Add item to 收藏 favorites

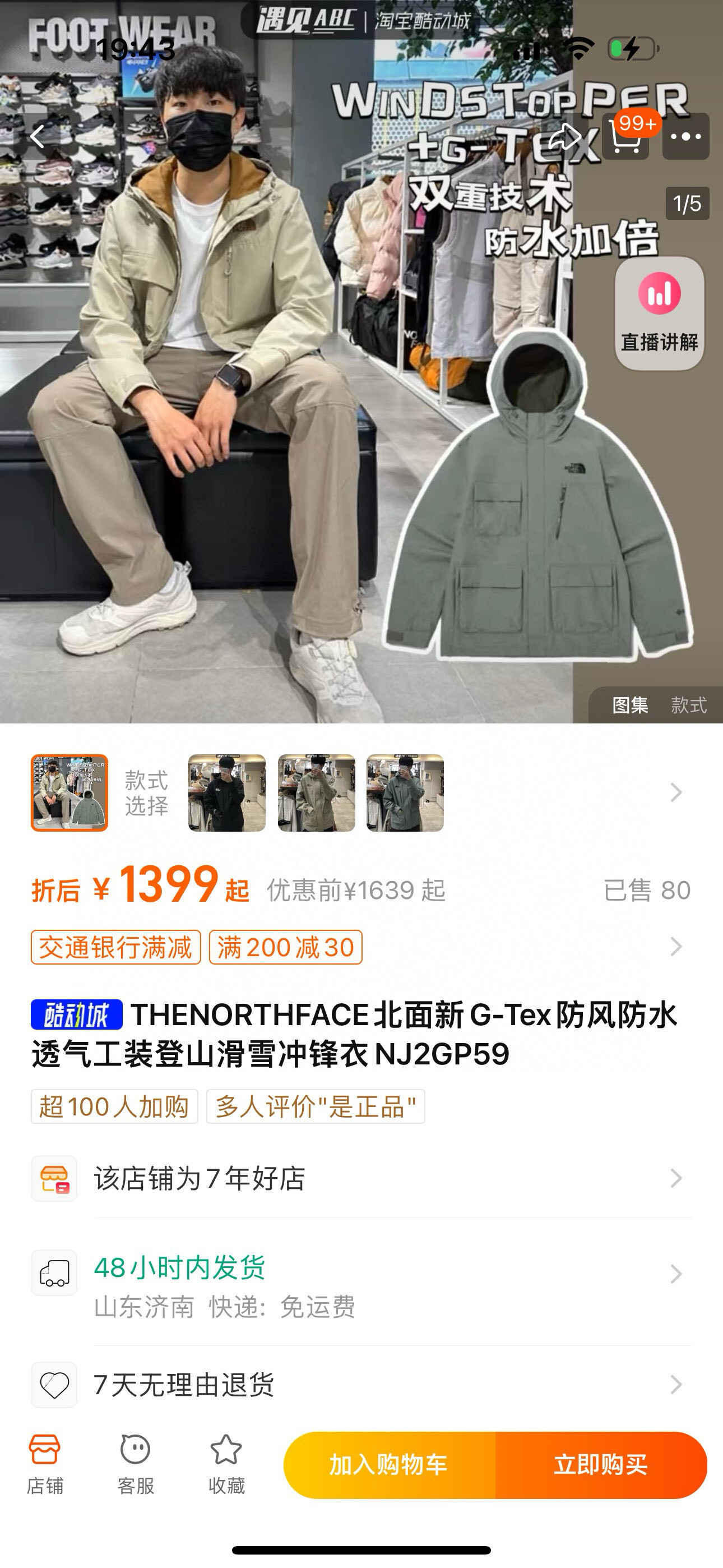[226, 1464]
